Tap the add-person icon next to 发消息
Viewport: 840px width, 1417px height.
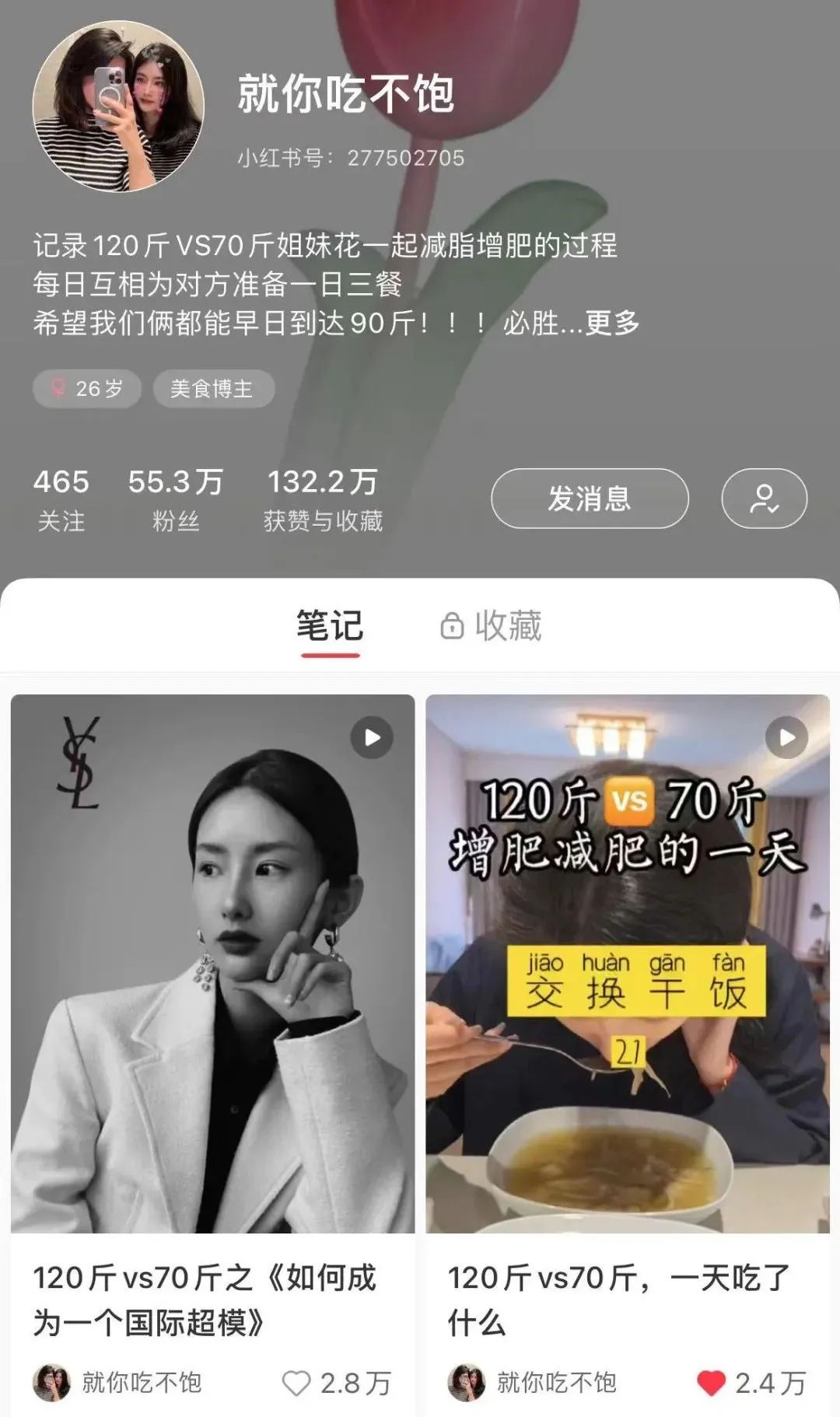point(765,499)
